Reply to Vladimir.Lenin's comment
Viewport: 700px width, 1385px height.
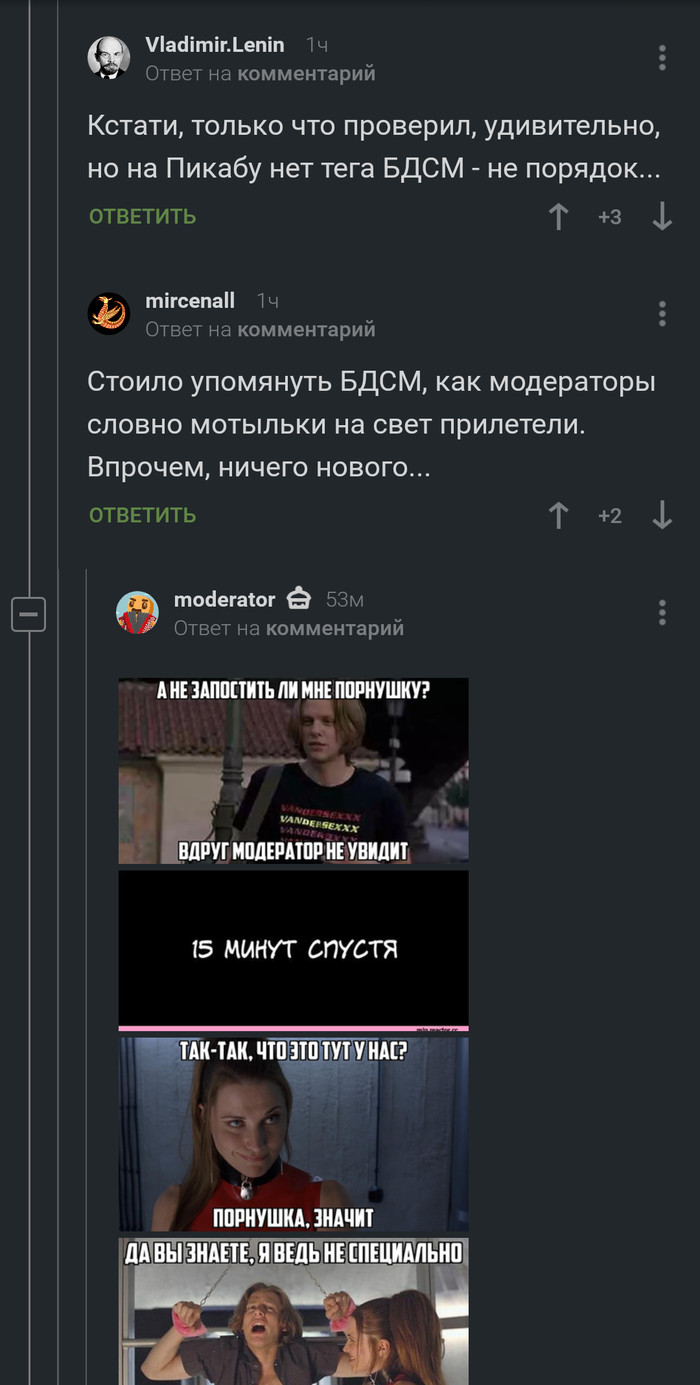[x=142, y=217]
